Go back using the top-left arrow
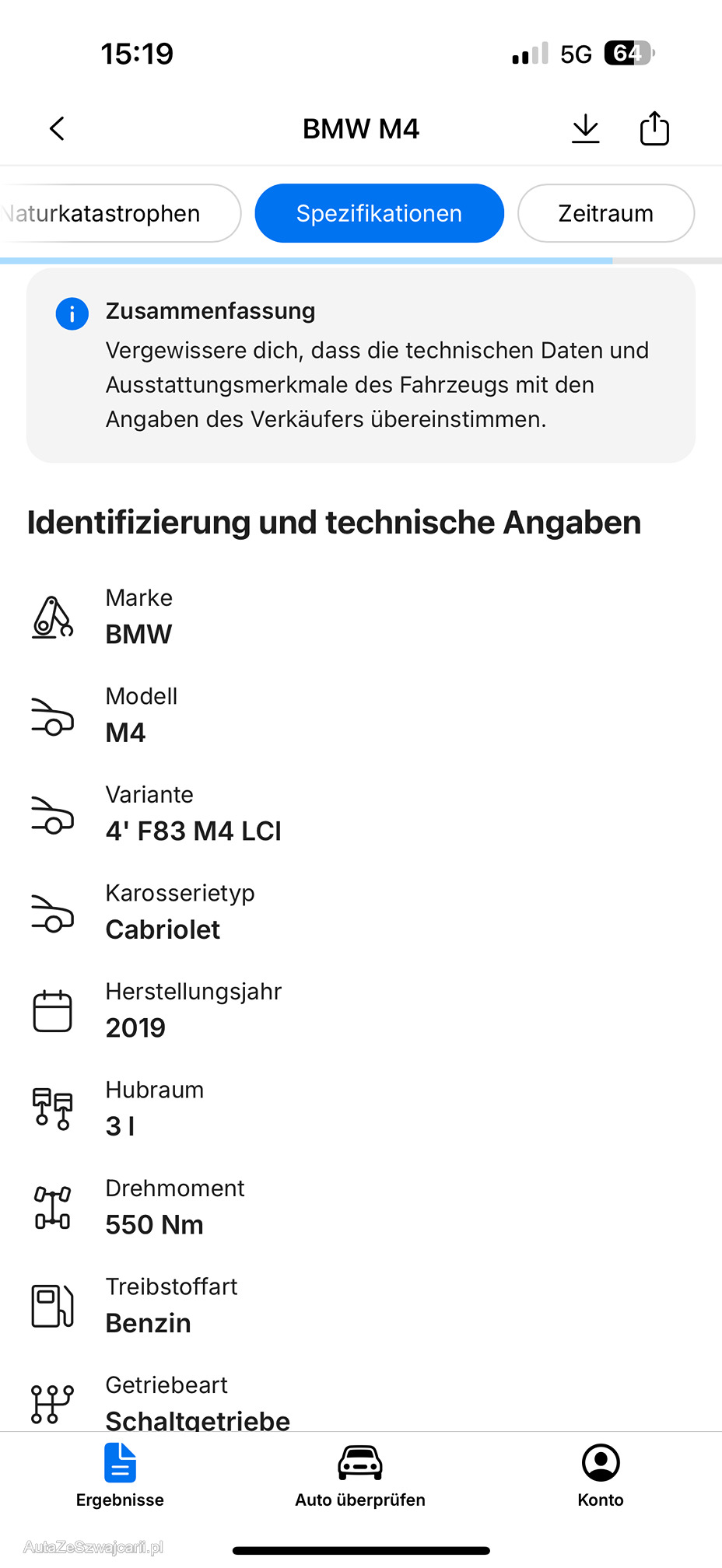The image size is (722, 1568). pyautogui.click(x=57, y=128)
